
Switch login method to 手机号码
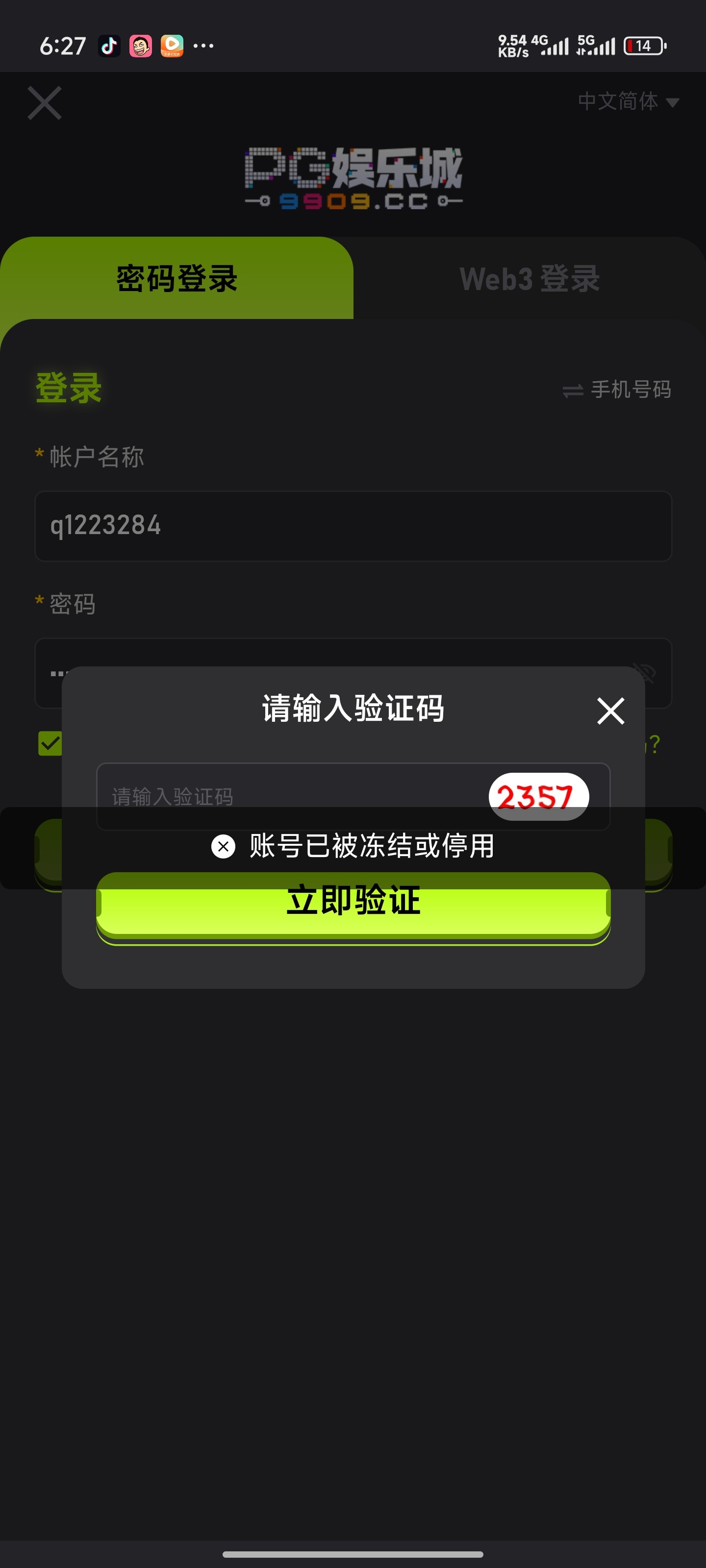[x=616, y=390]
